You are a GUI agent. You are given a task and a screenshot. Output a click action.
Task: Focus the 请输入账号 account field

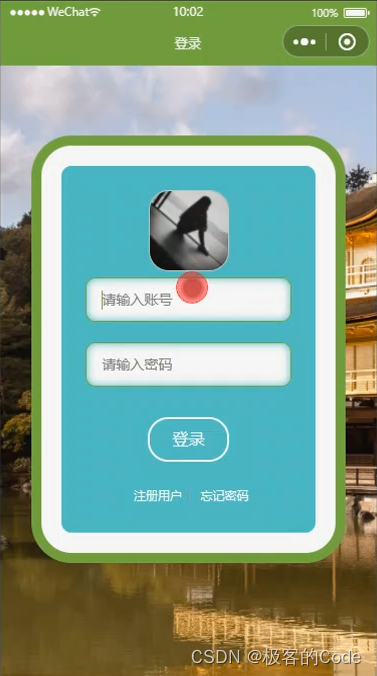[188, 300]
